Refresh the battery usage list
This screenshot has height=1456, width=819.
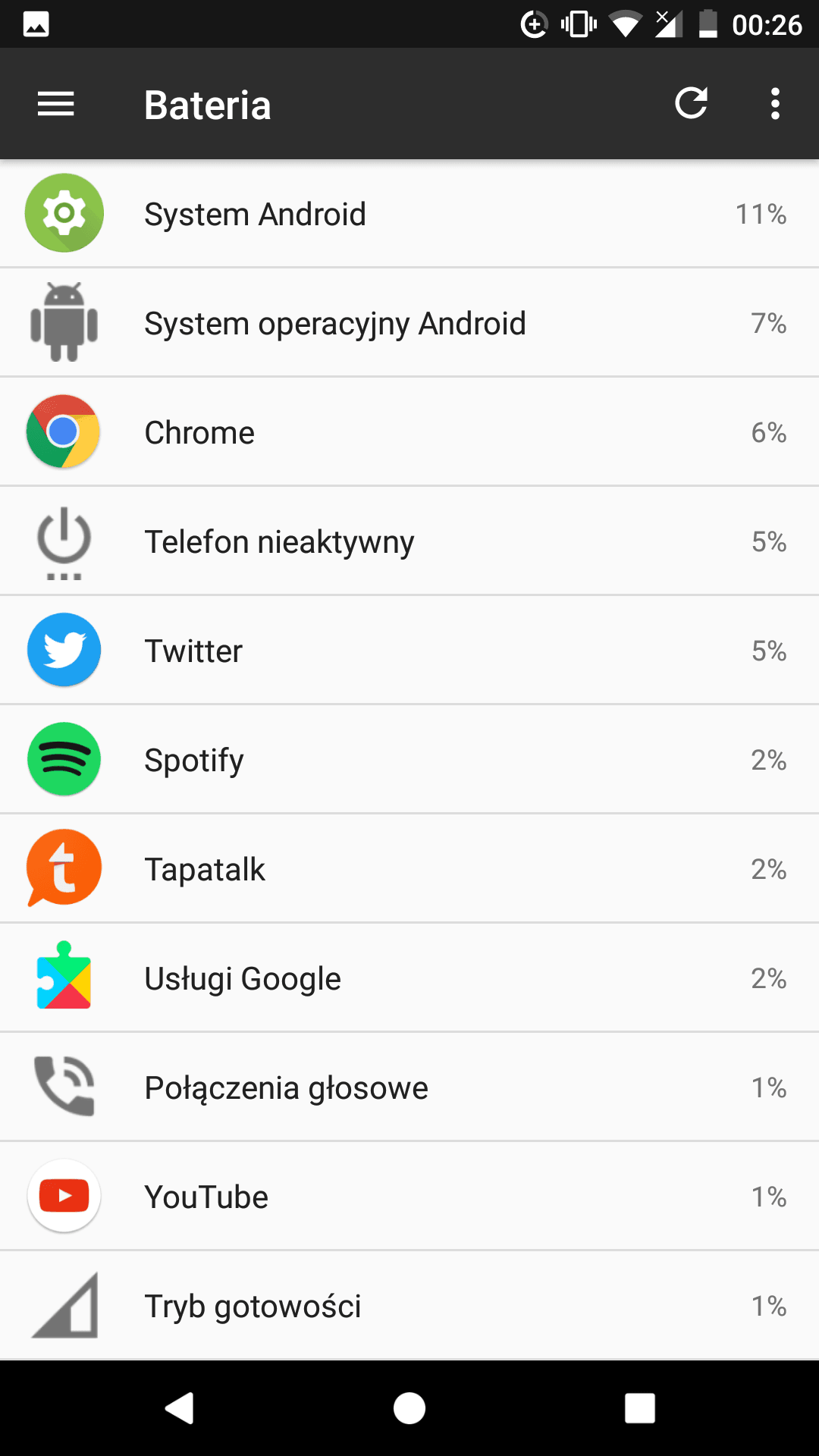coord(691,103)
